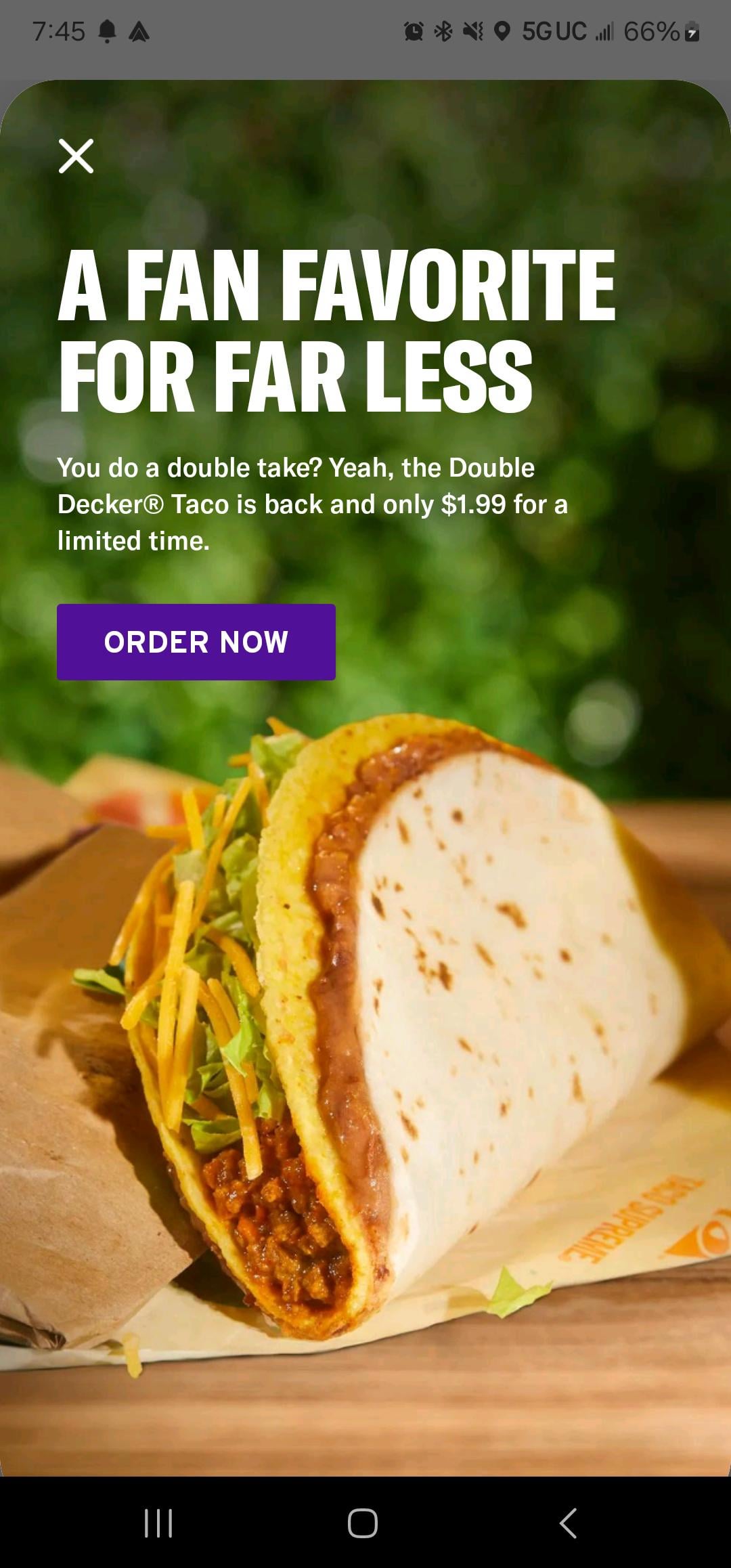Viewport: 731px width, 1568px height.
Task: Open the recent apps view
Action: pyautogui.click(x=159, y=1523)
